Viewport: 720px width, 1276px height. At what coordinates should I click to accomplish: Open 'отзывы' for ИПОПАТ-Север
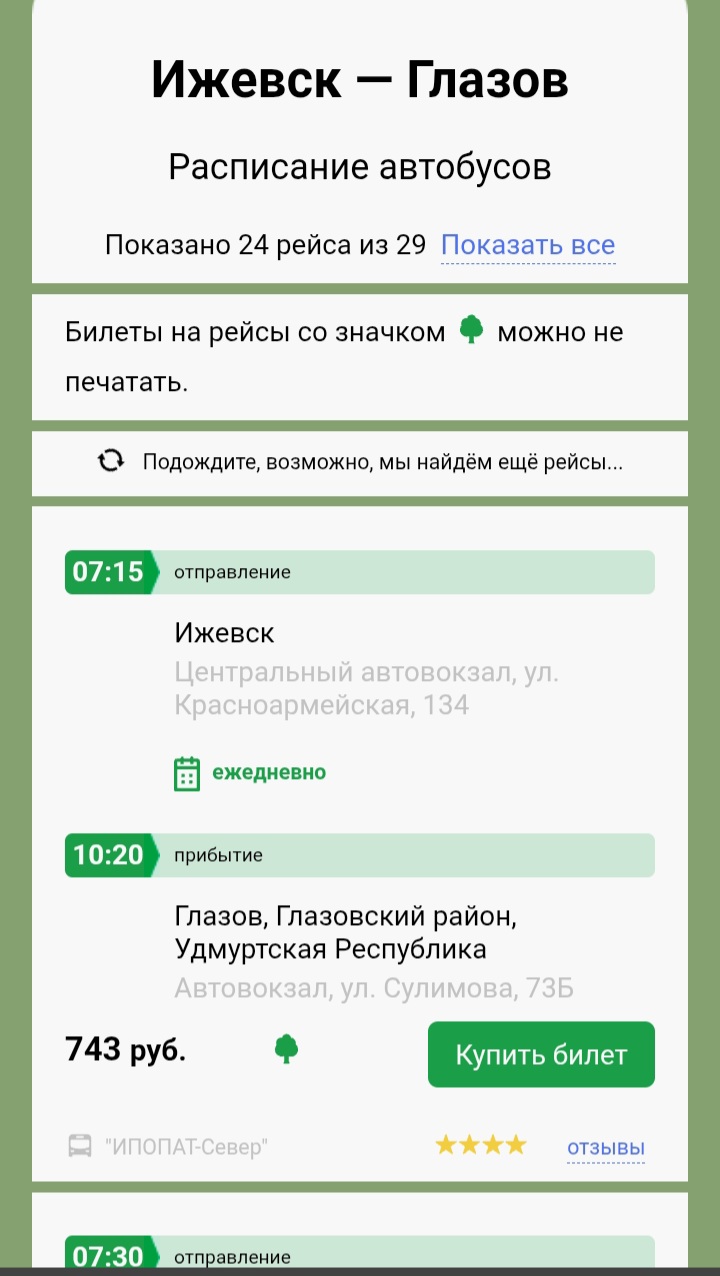point(605,1147)
